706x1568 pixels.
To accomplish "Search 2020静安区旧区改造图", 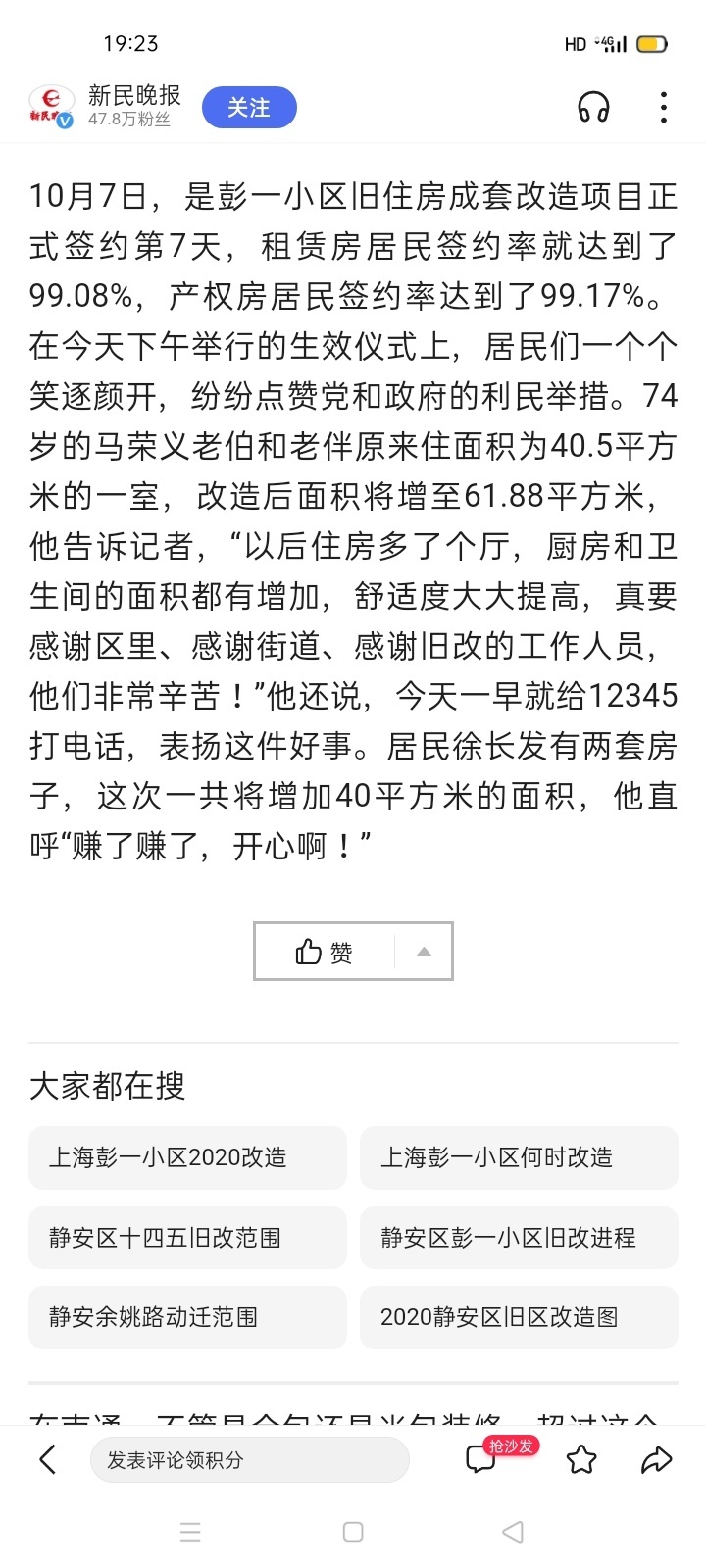I will (519, 1316).
